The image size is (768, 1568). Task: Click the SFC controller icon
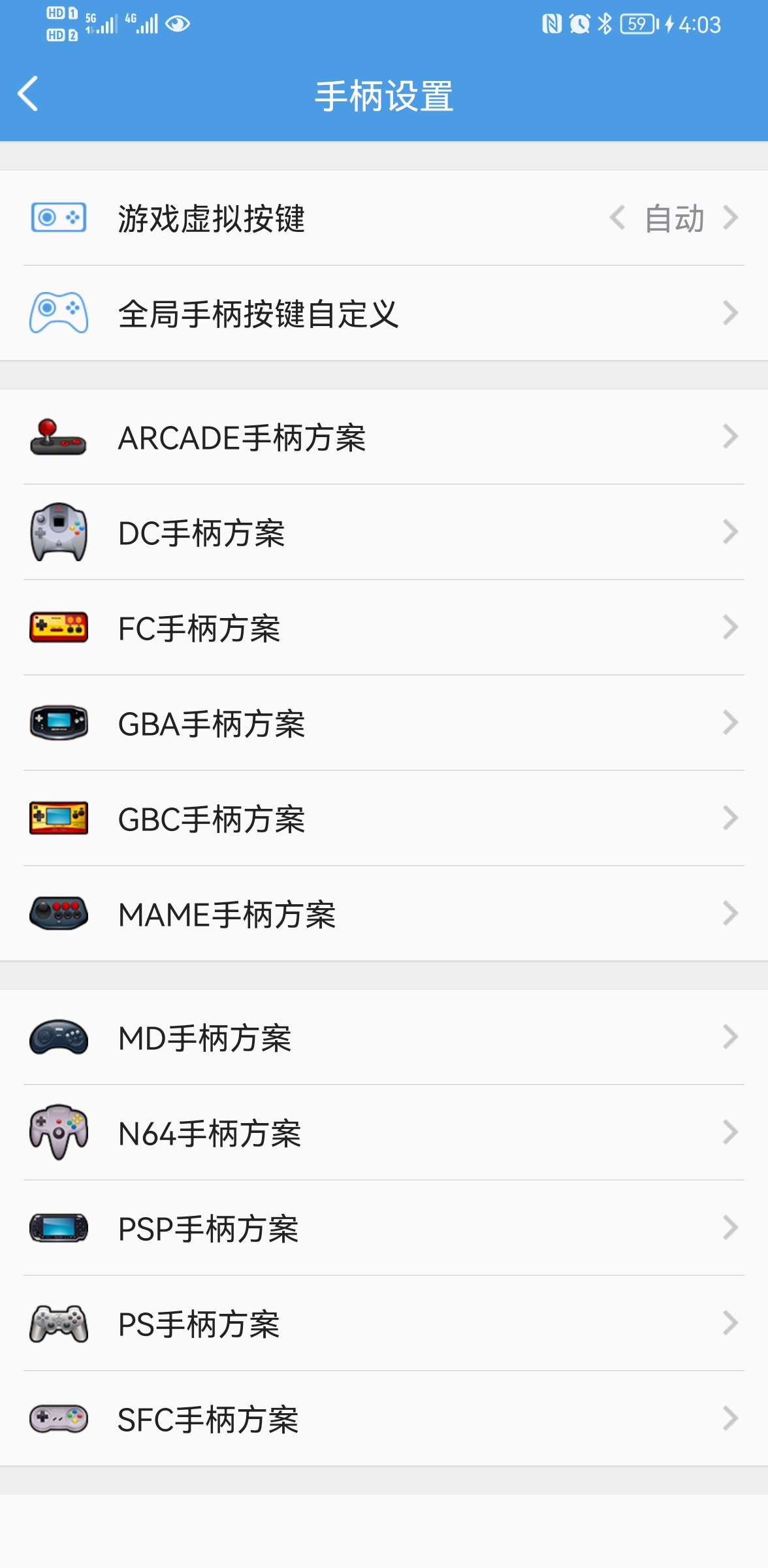59,1419
